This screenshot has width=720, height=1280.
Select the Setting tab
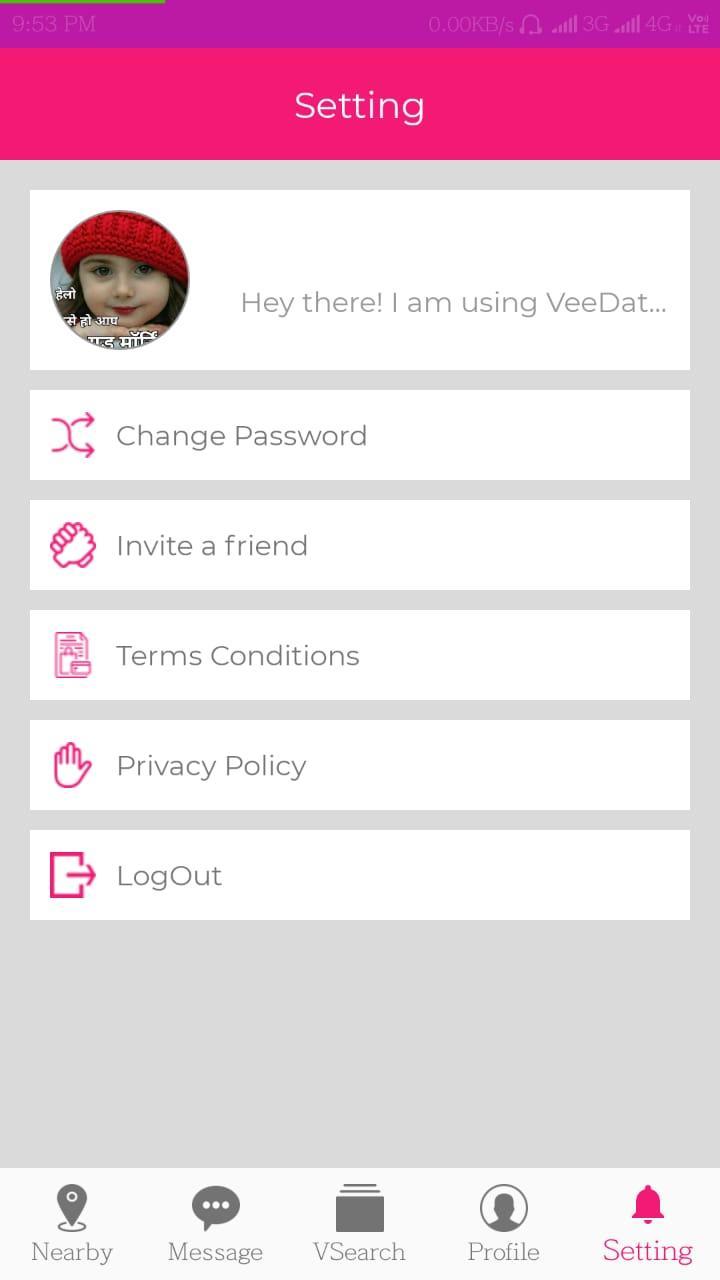(647, 1224)
